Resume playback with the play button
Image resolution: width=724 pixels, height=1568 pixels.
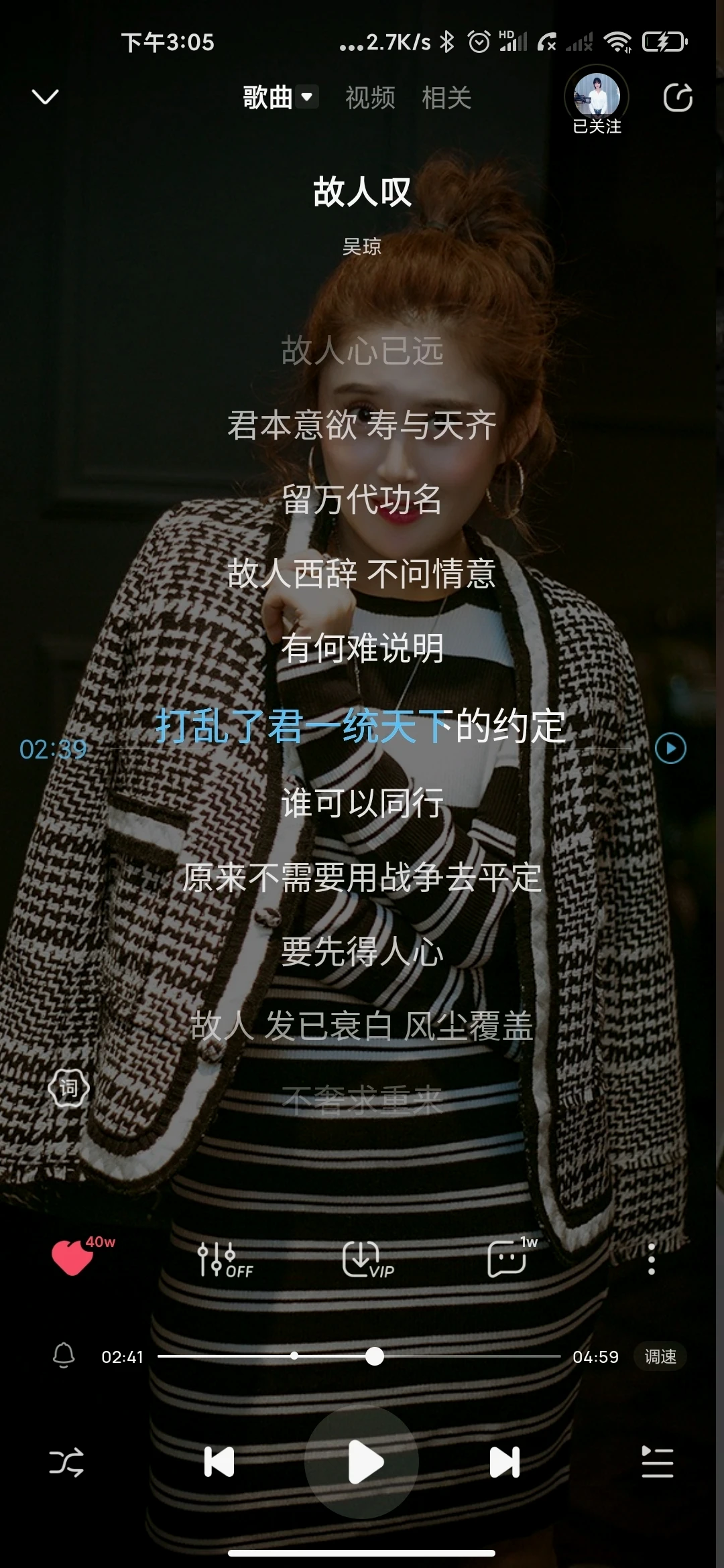(x=362, y=1462)
